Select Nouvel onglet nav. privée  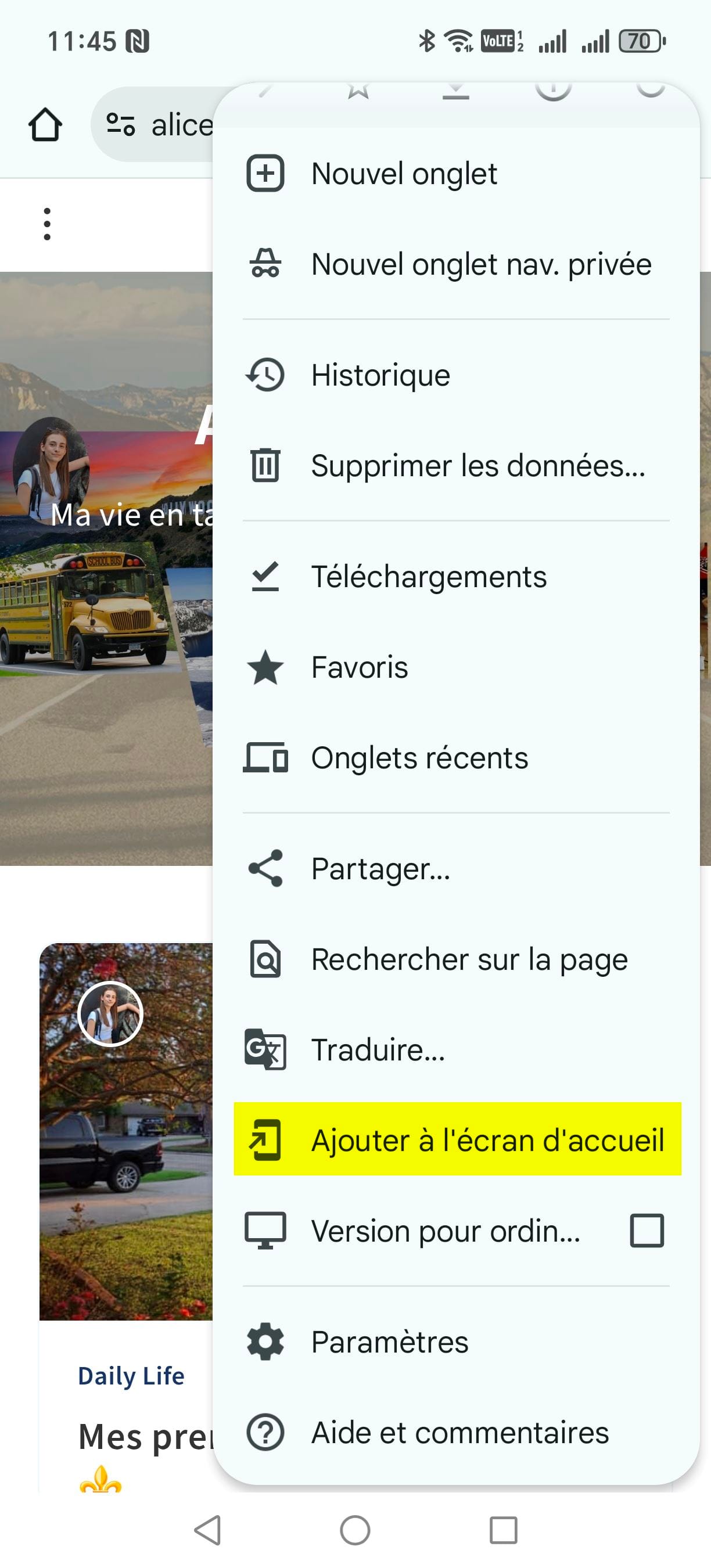pos(456,264)
